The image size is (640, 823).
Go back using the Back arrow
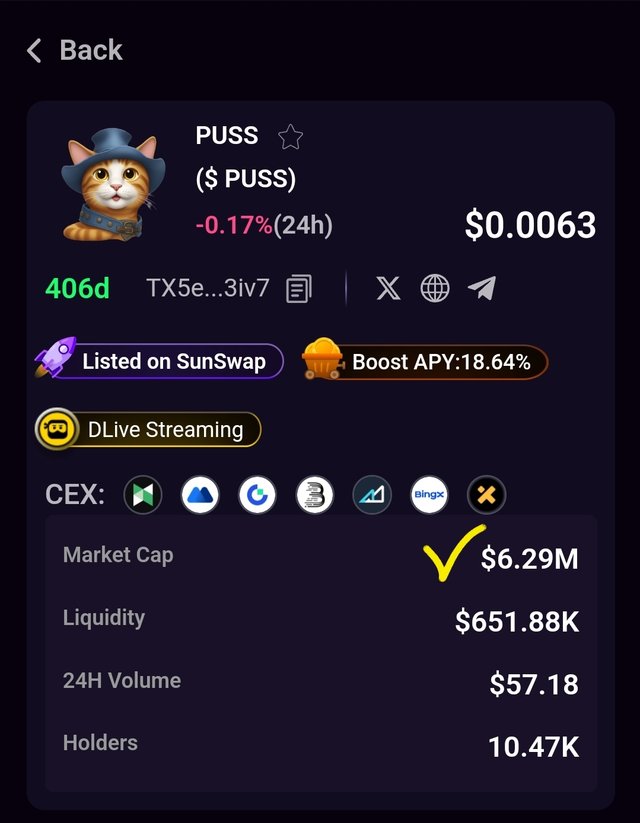click(36, 51)
